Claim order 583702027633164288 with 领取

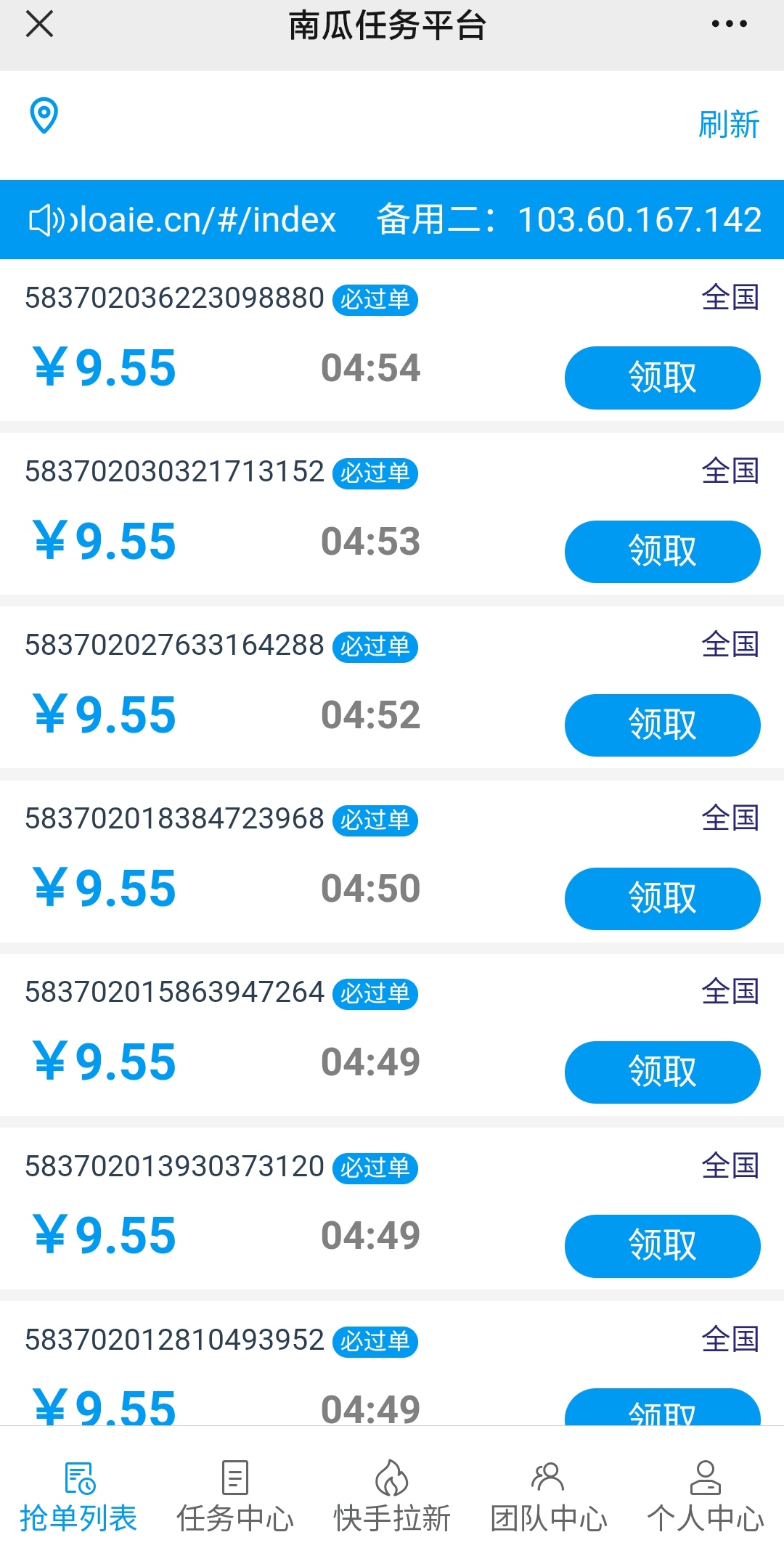coord(662,725)
